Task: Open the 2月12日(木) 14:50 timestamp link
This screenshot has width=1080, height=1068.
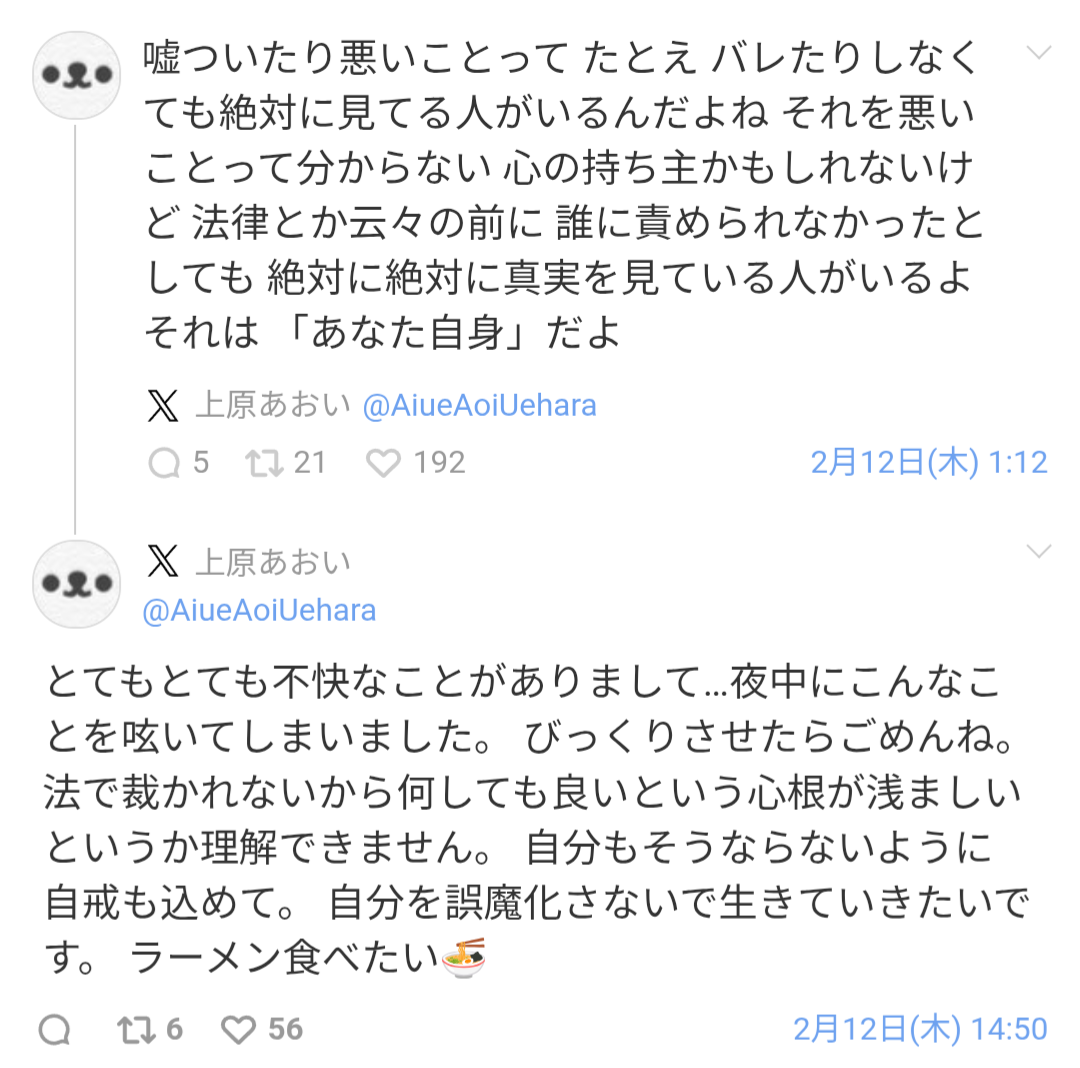Action: coord(920,1029)
